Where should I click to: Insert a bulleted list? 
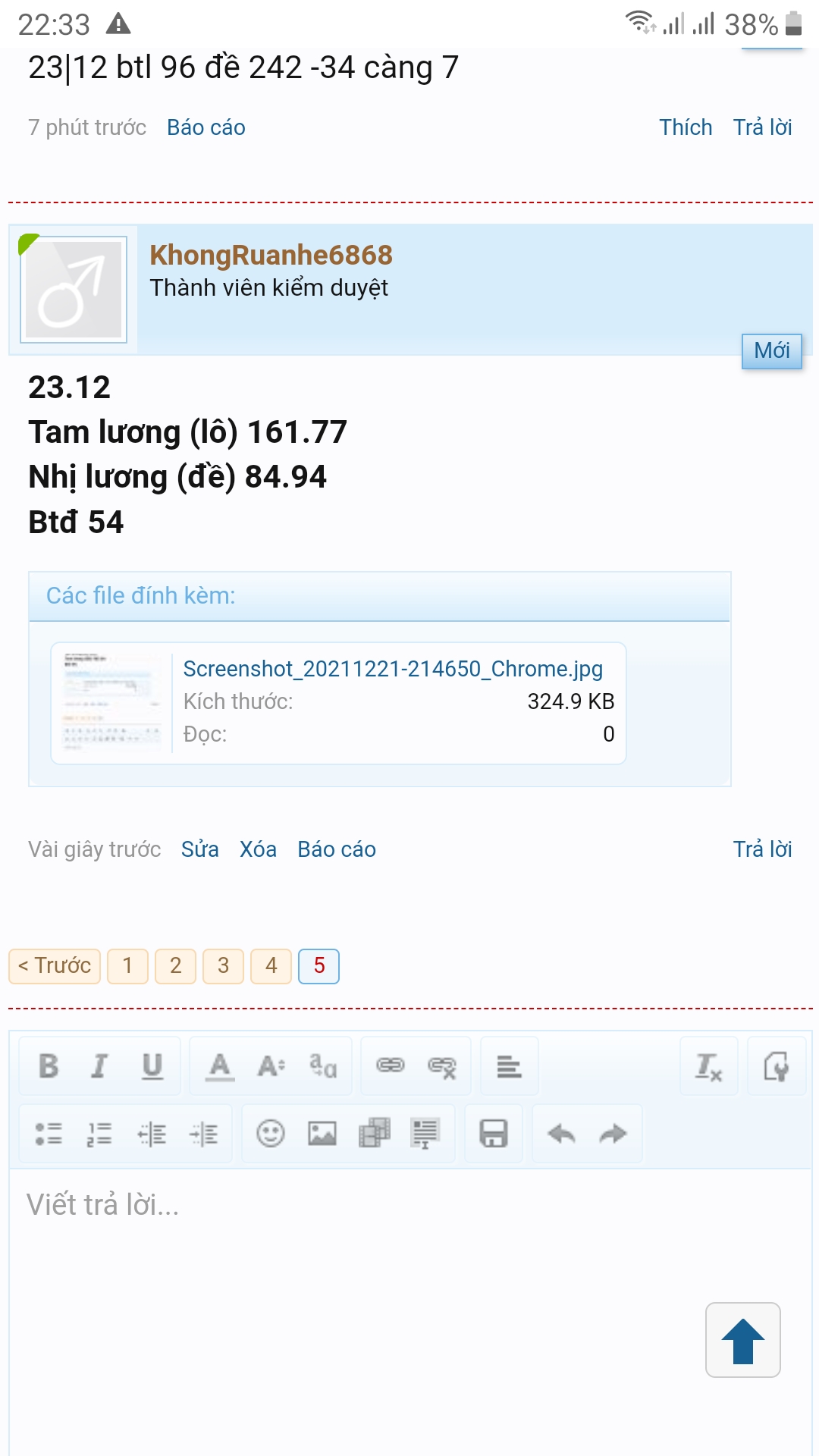click(49, 1134)
